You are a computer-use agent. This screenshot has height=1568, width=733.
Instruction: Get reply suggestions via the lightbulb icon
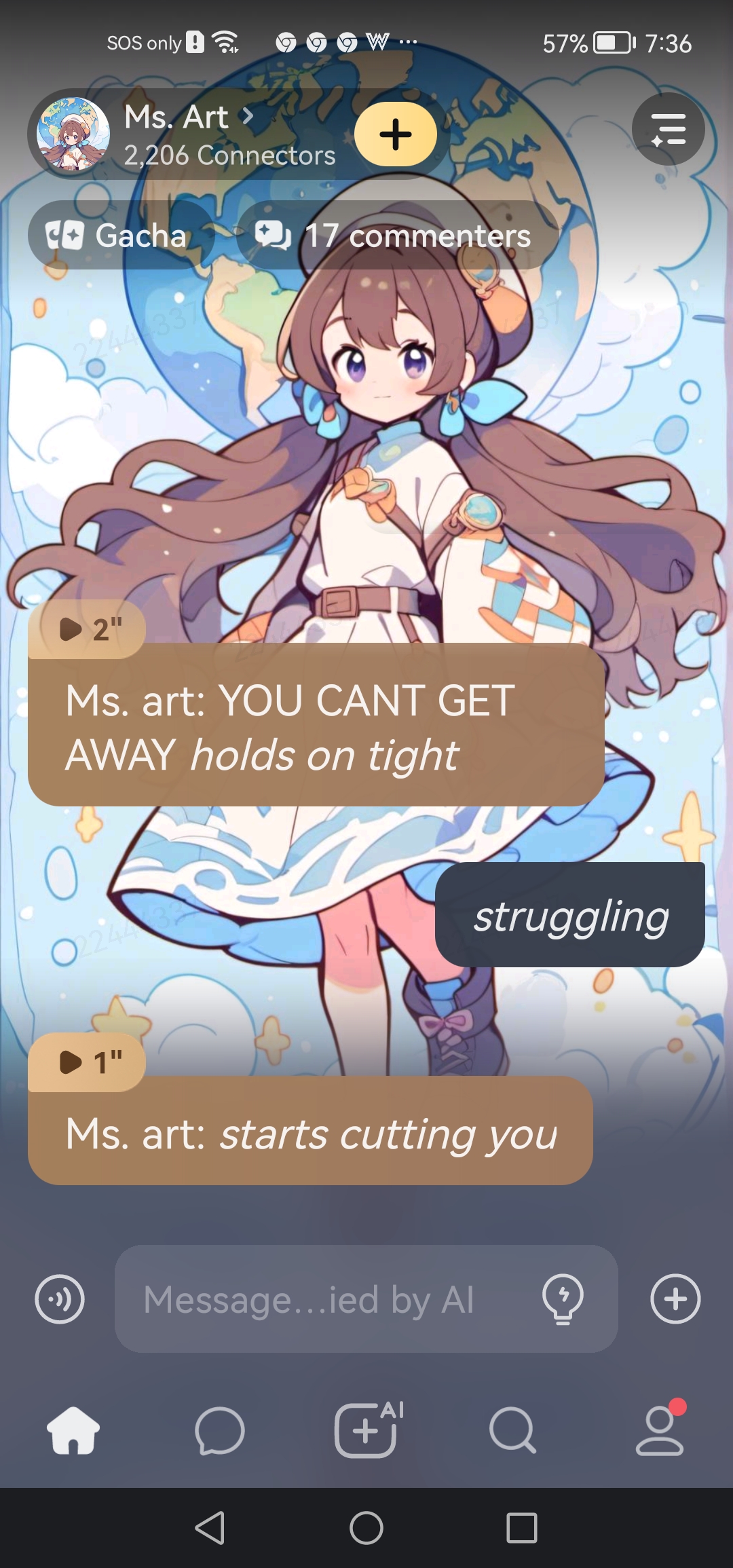(563, 1299)
